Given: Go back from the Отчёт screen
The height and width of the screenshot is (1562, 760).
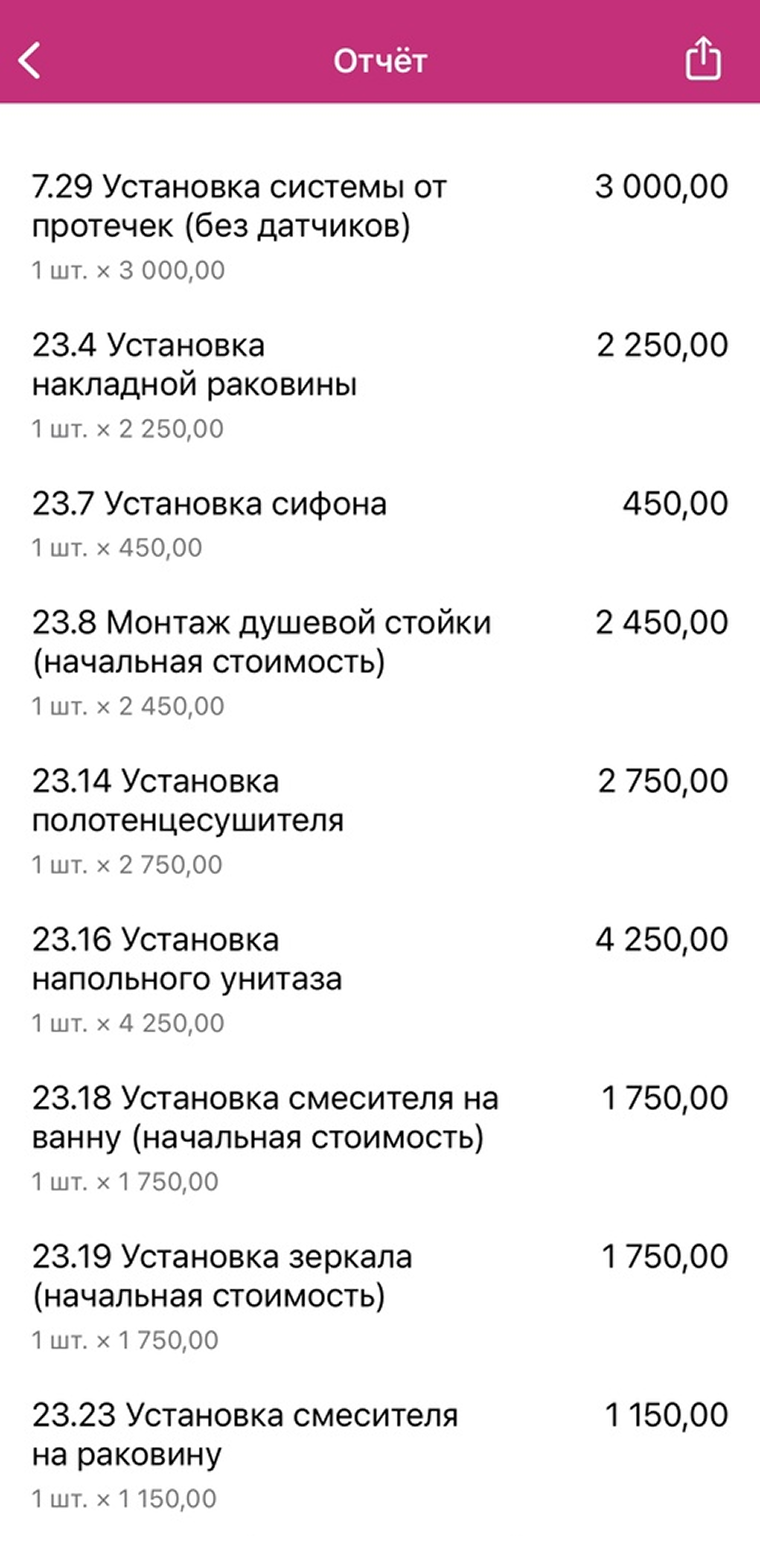Looking at the screenshot, I should (x=30, y=61).
